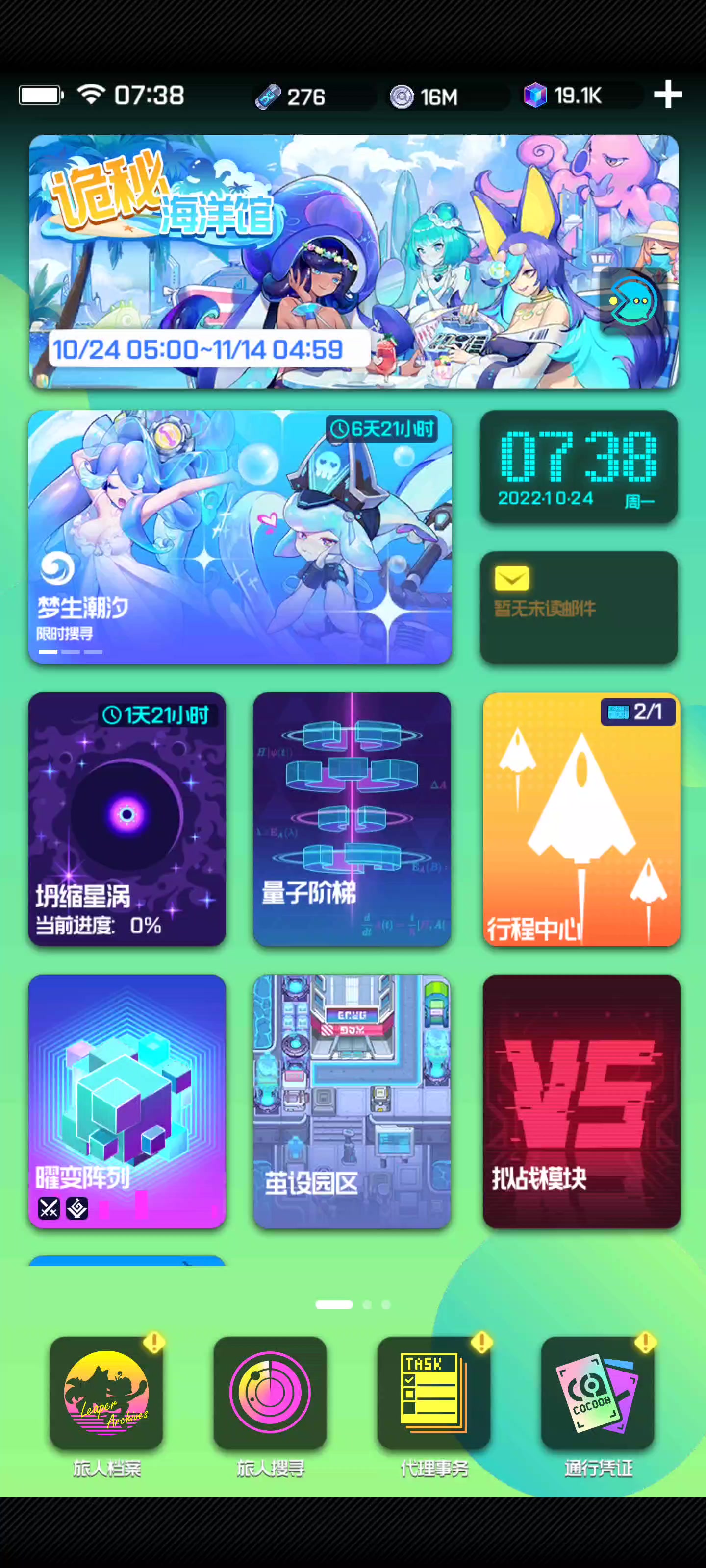
Task: Open the 拟战模块 VS card
Action: (581, 1101)
